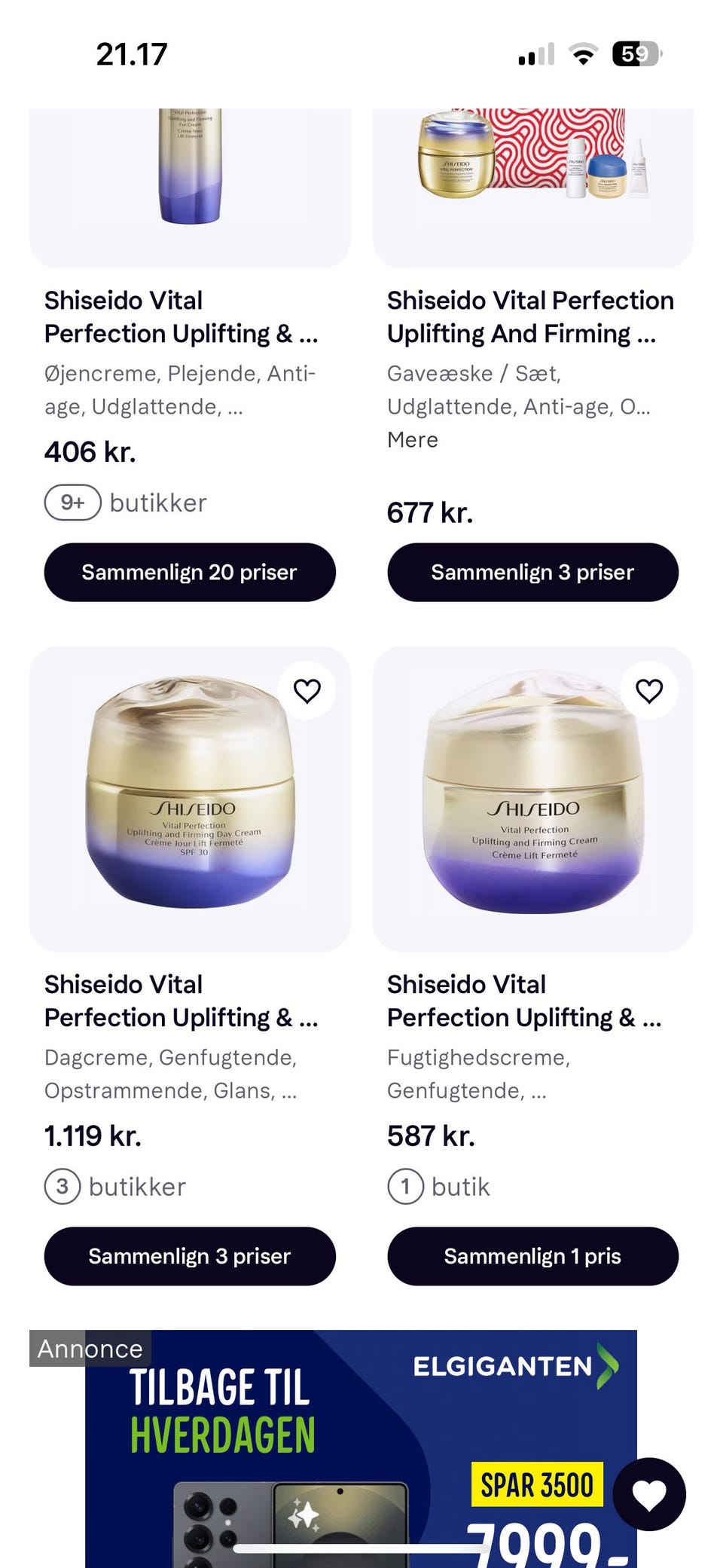Tap Sammenlign 3 priser under the Day Cream
This screenshot has width=723, height=1568.
click(191, 1256)
